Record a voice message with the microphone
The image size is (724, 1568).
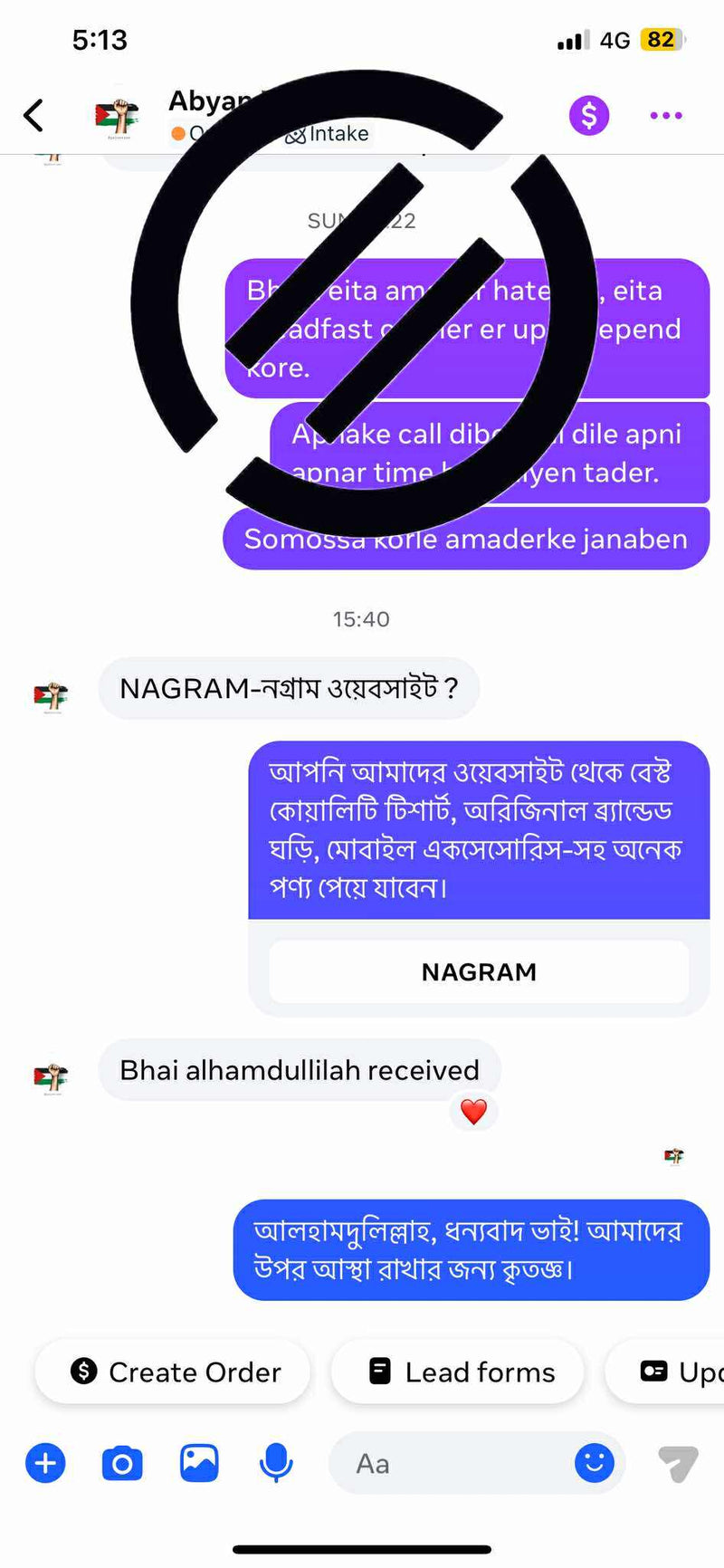[276, 1463]
